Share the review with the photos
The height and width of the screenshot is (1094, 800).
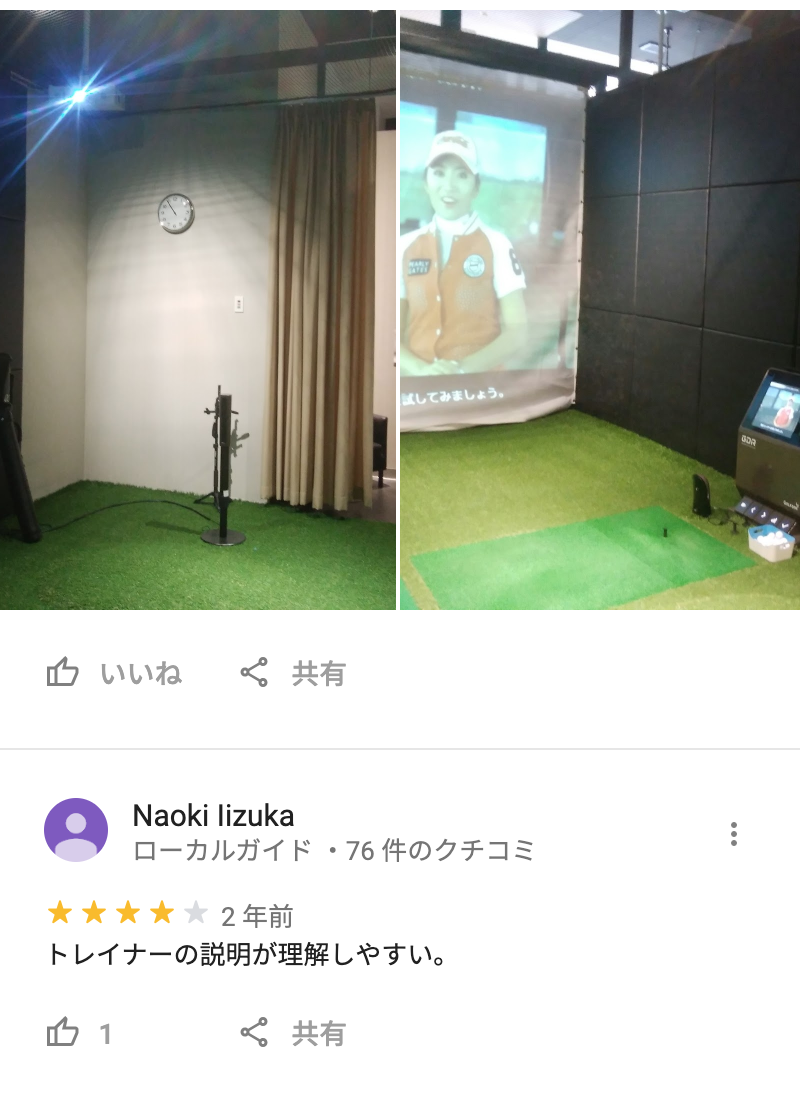(x=293, y=673)
